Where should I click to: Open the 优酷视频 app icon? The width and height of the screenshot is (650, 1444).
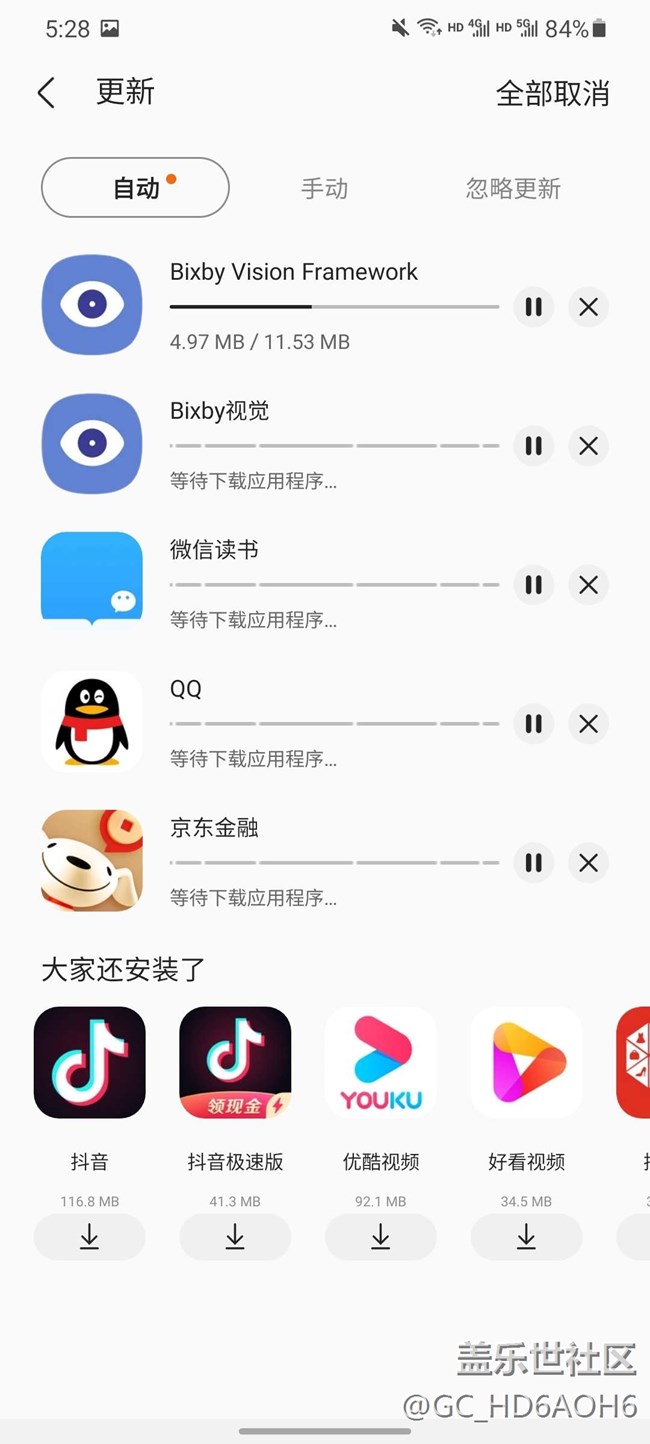pos(381,1062)
